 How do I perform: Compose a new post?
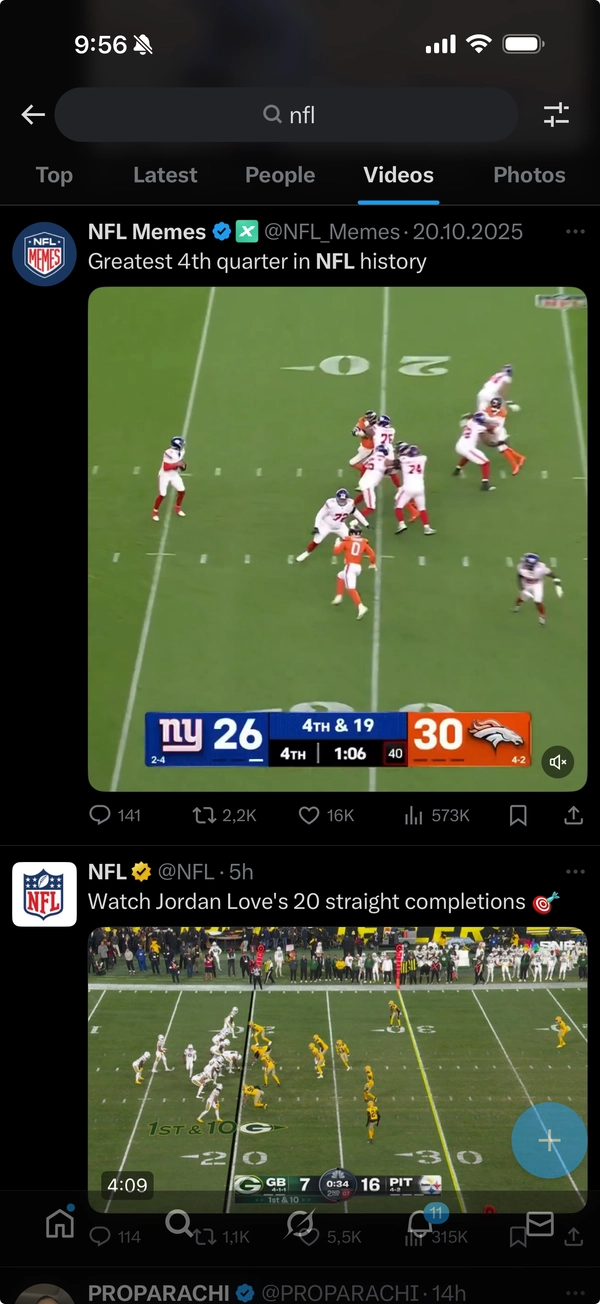549,1141
